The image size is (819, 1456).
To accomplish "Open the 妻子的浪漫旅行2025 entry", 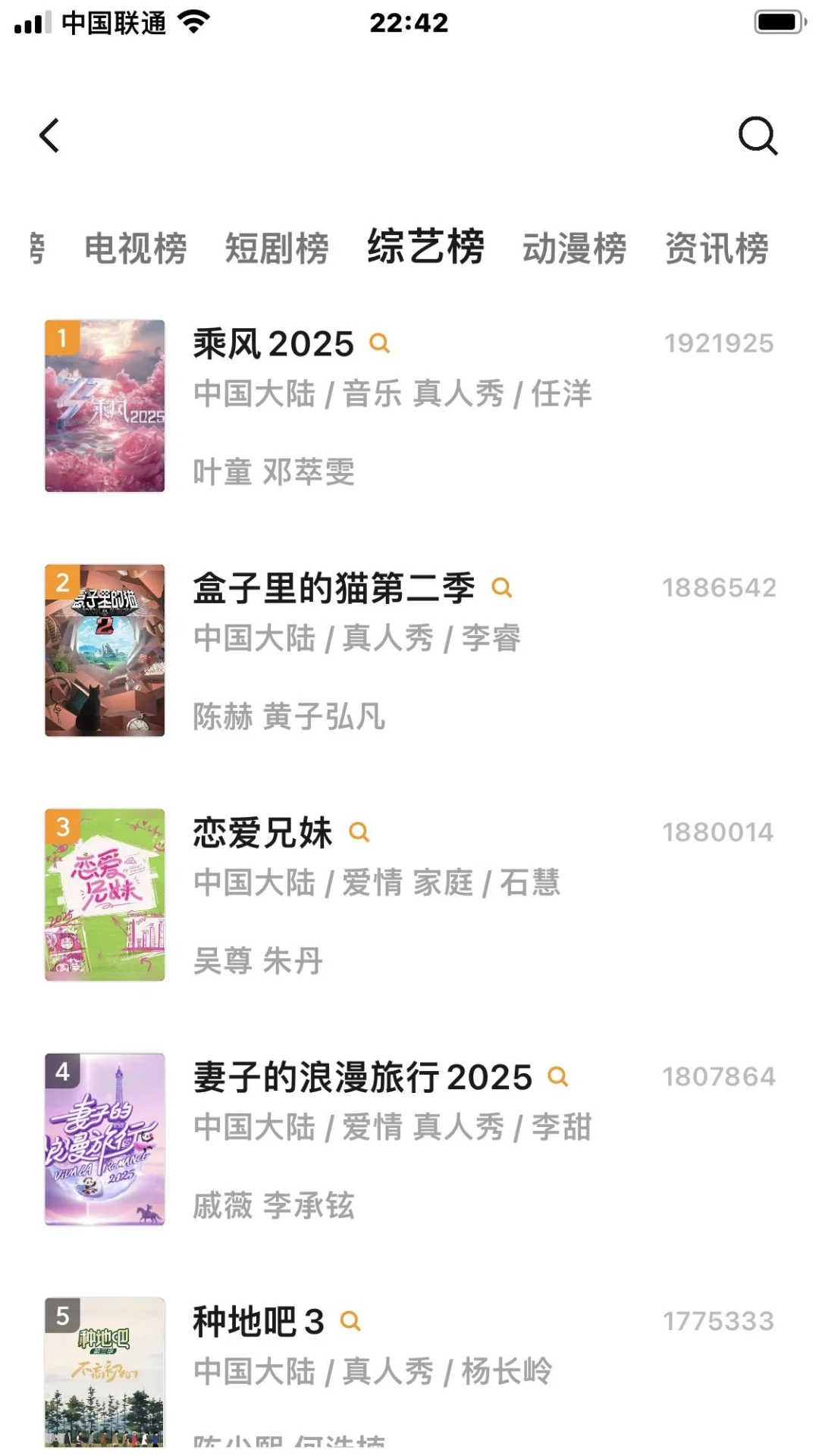I will point(362,1077).
